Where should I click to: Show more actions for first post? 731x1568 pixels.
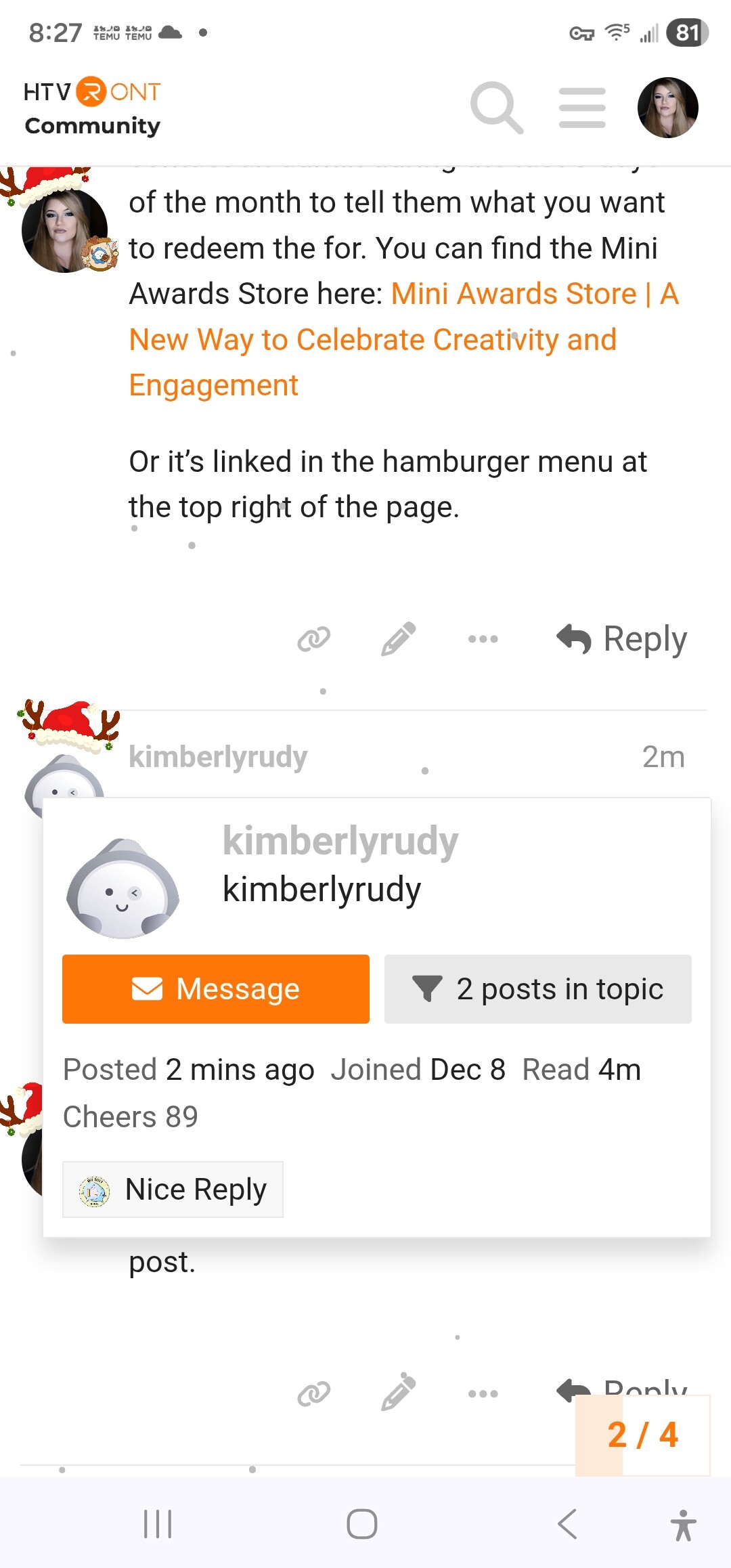pyautogui.click(x=483, y=638)
